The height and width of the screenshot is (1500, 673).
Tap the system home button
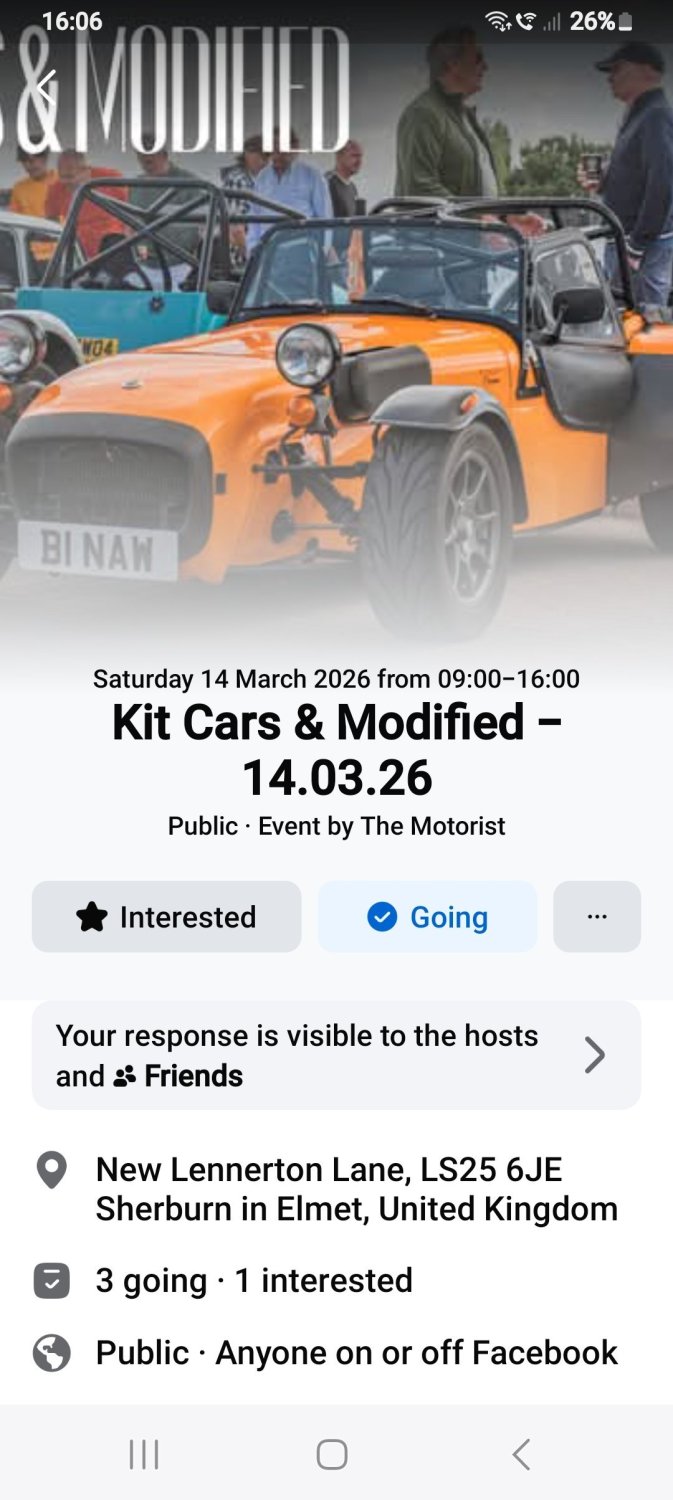coord(332,1454)
